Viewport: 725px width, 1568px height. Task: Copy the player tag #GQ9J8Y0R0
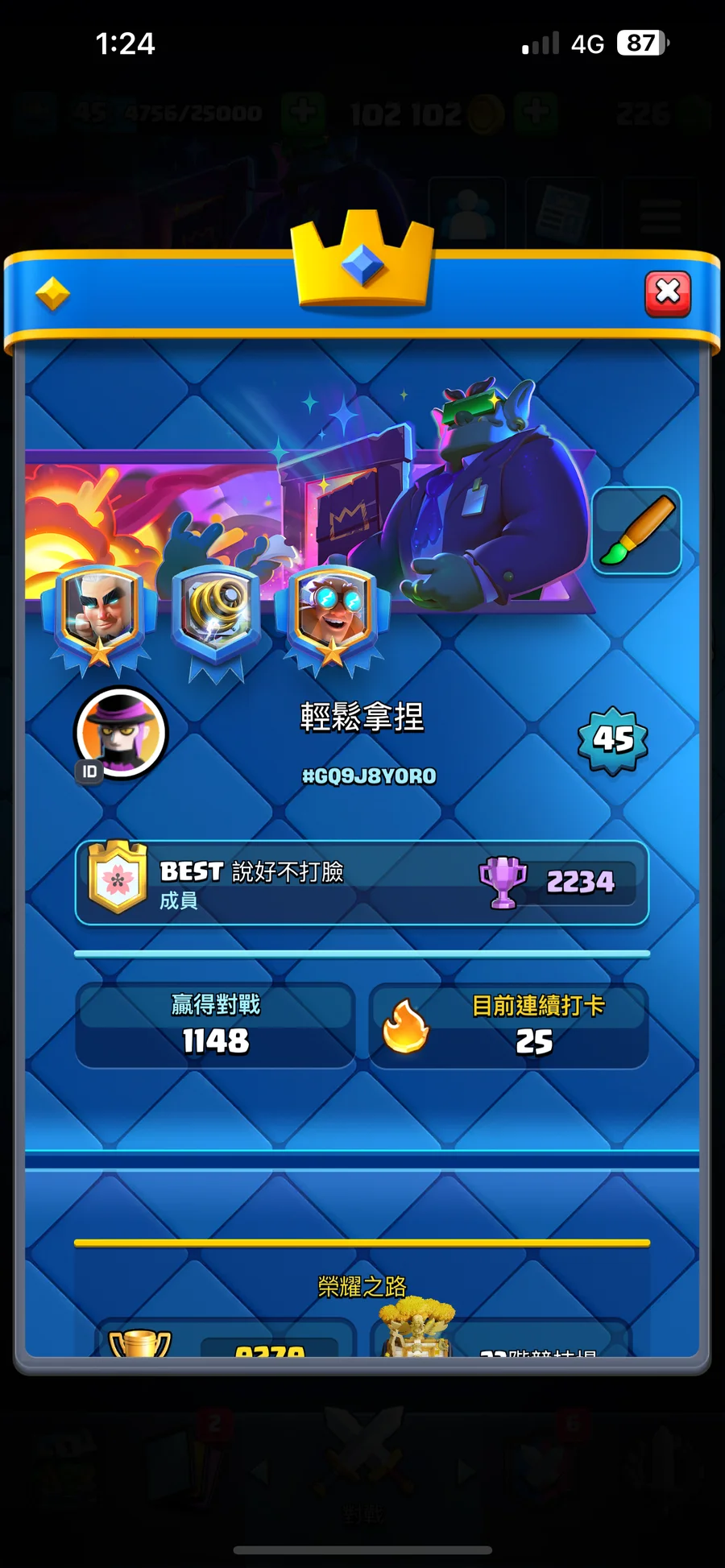click(369, 776)
